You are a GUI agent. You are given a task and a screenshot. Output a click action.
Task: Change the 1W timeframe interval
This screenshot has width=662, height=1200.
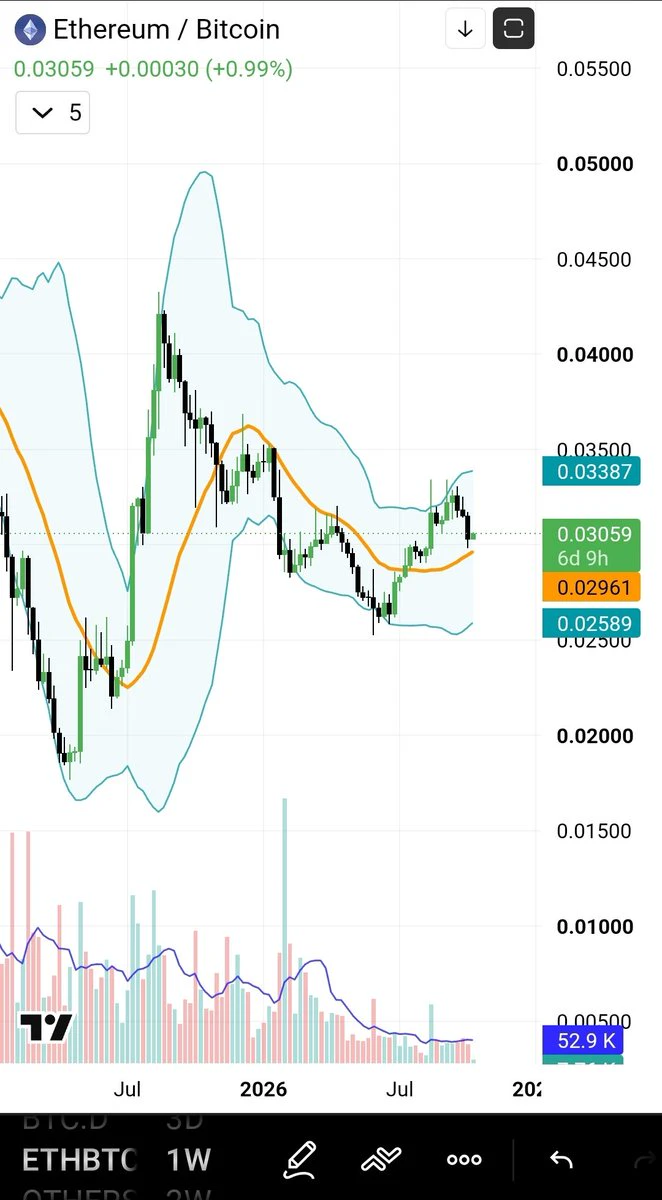[189, 1160]
